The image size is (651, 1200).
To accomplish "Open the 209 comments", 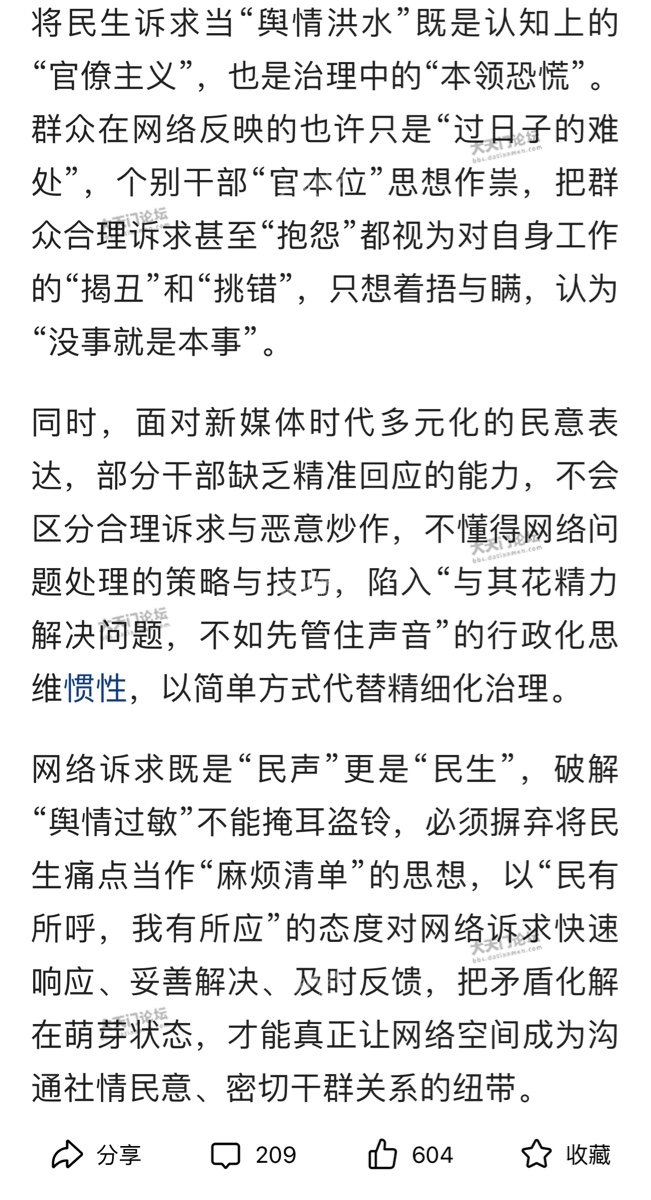I will point(253,1155).
